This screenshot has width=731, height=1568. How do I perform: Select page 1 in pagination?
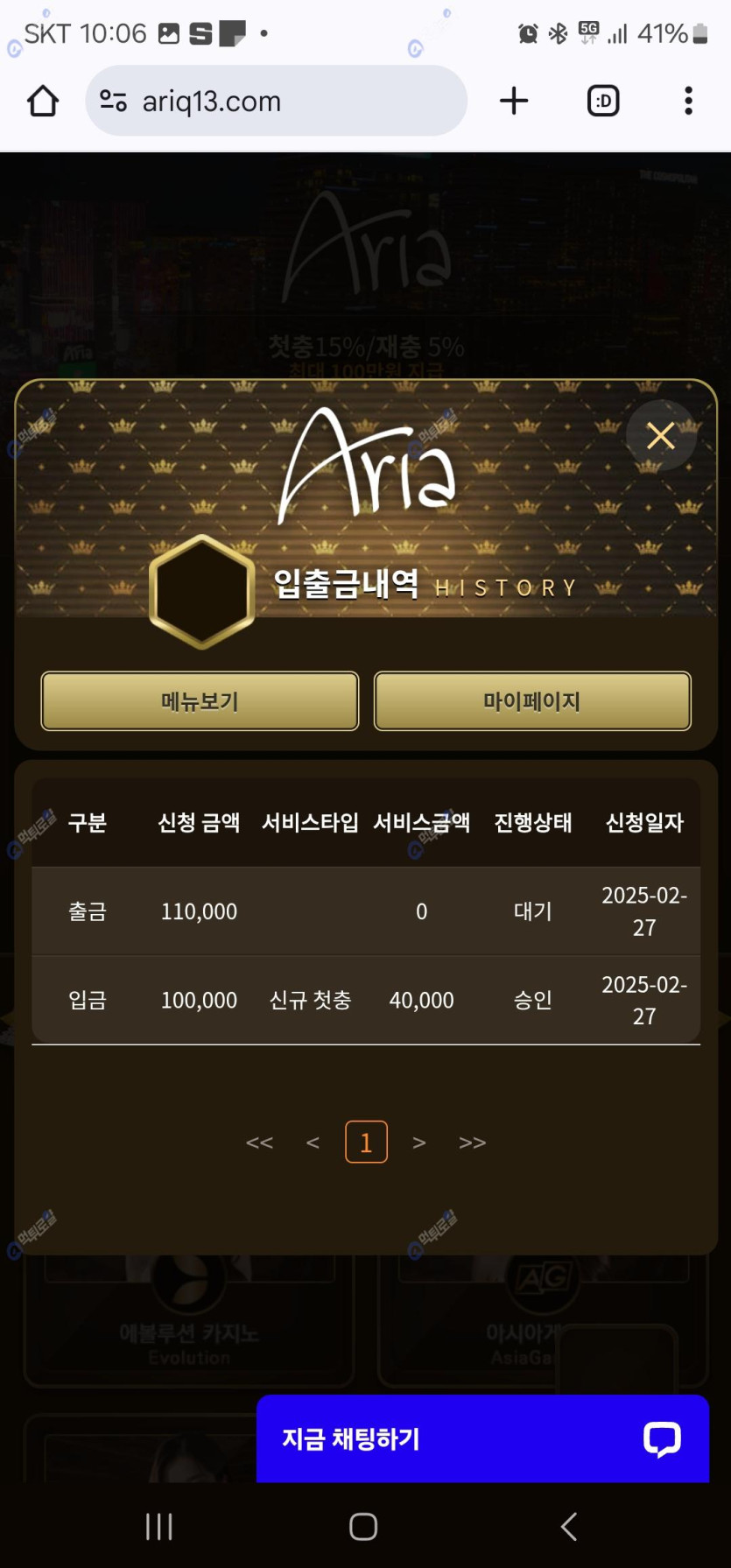coord(366,1142)
